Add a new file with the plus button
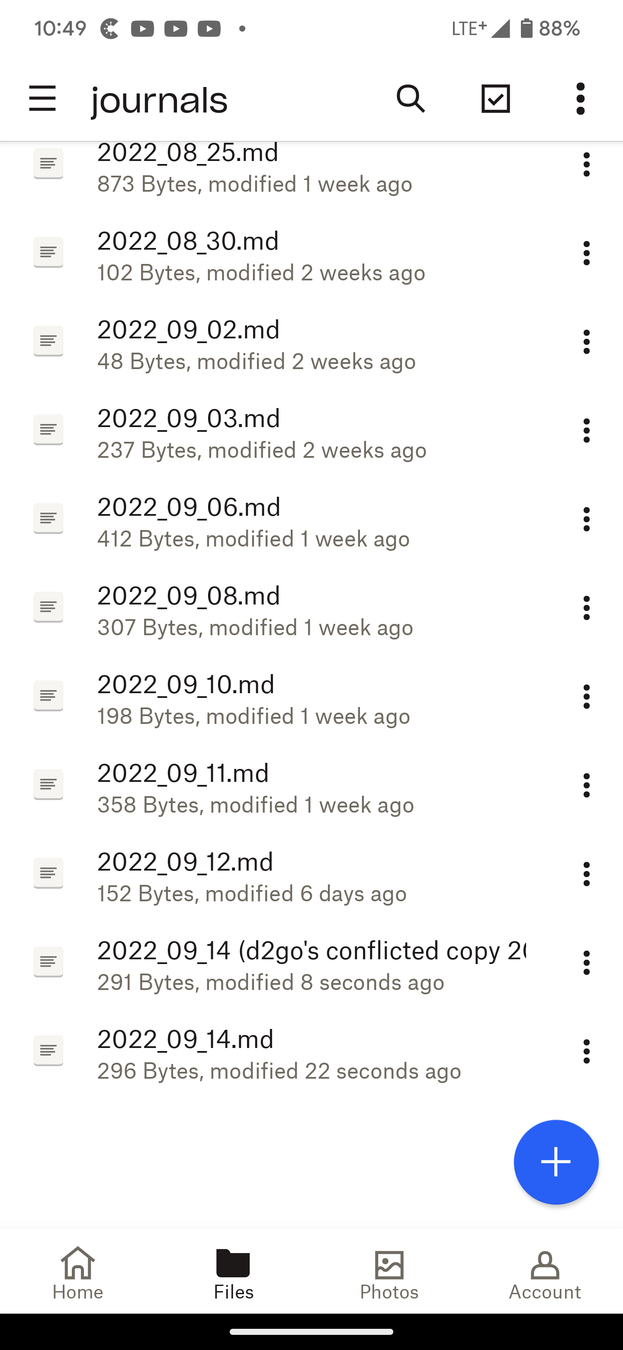This screenshot has width=623, height=1350. point(555,1162)
